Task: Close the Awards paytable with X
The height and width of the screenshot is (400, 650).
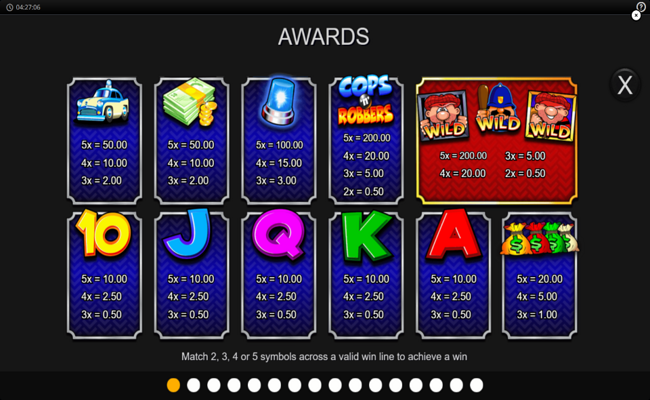Action: point(625,86)
